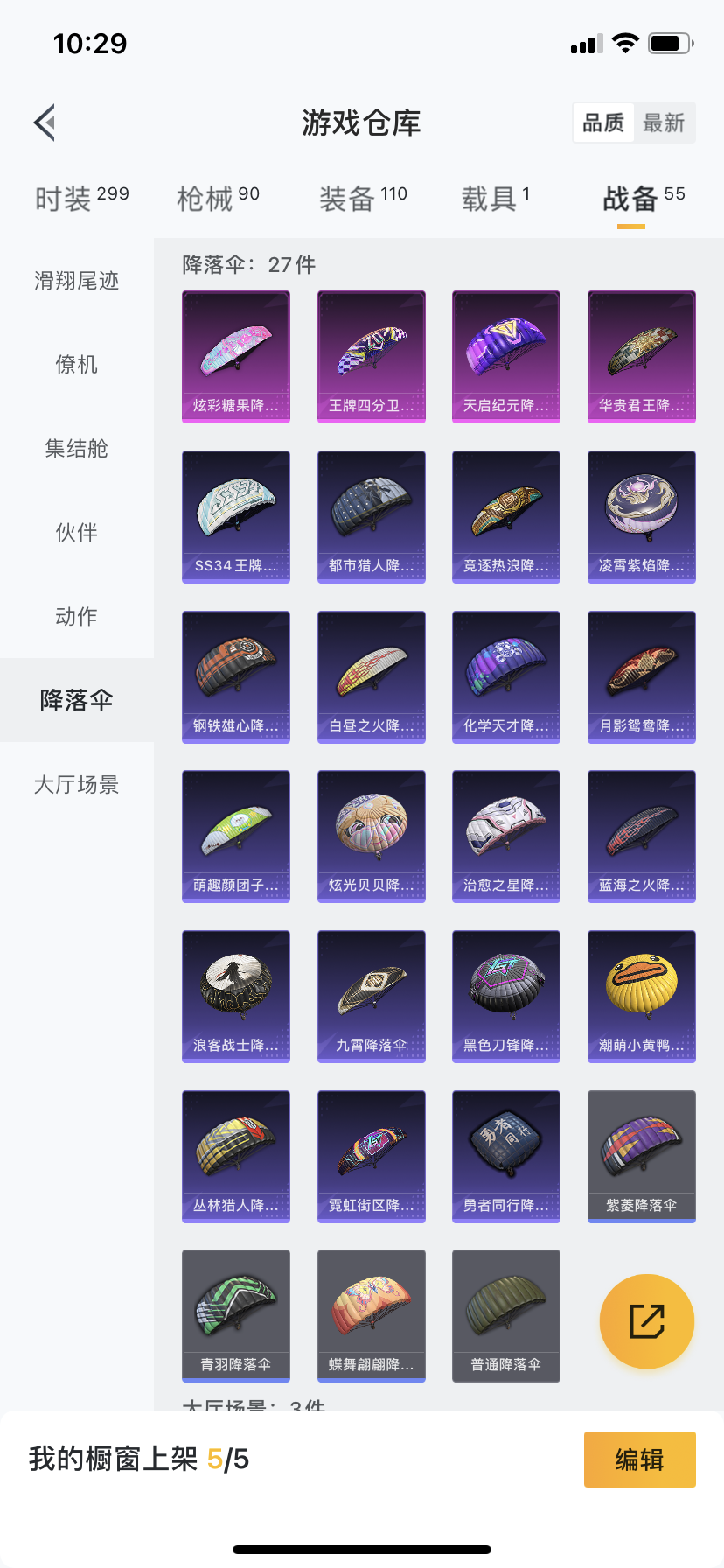The width and height of the screenshot is (724, 1568).
Task: Open the 炫彩糖果 parachute item
Action: click(236, 357)
